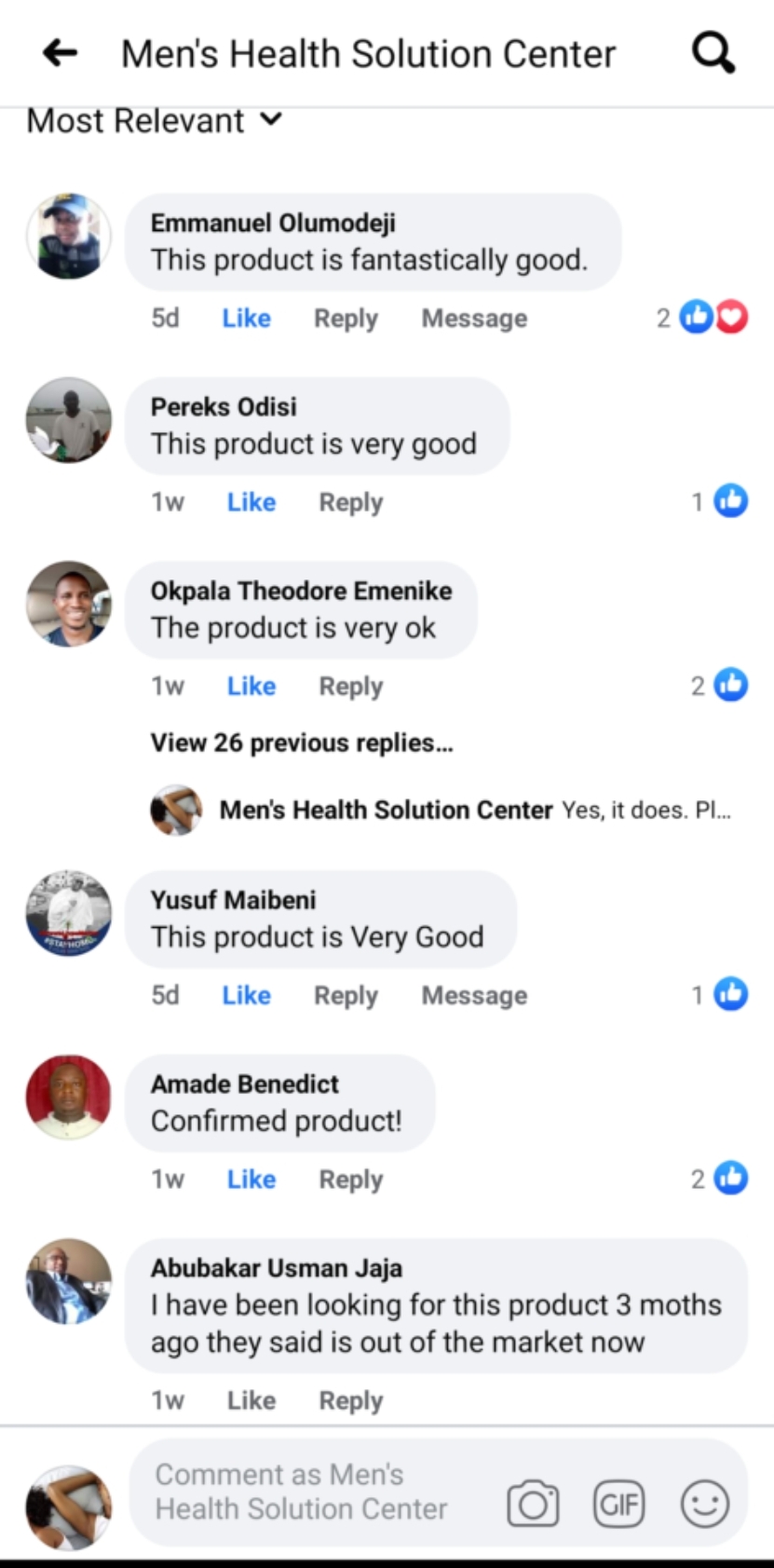Send a message to Yusuf Maibeni
Viewport: 774px width, 1568px height.
[474, 996]
